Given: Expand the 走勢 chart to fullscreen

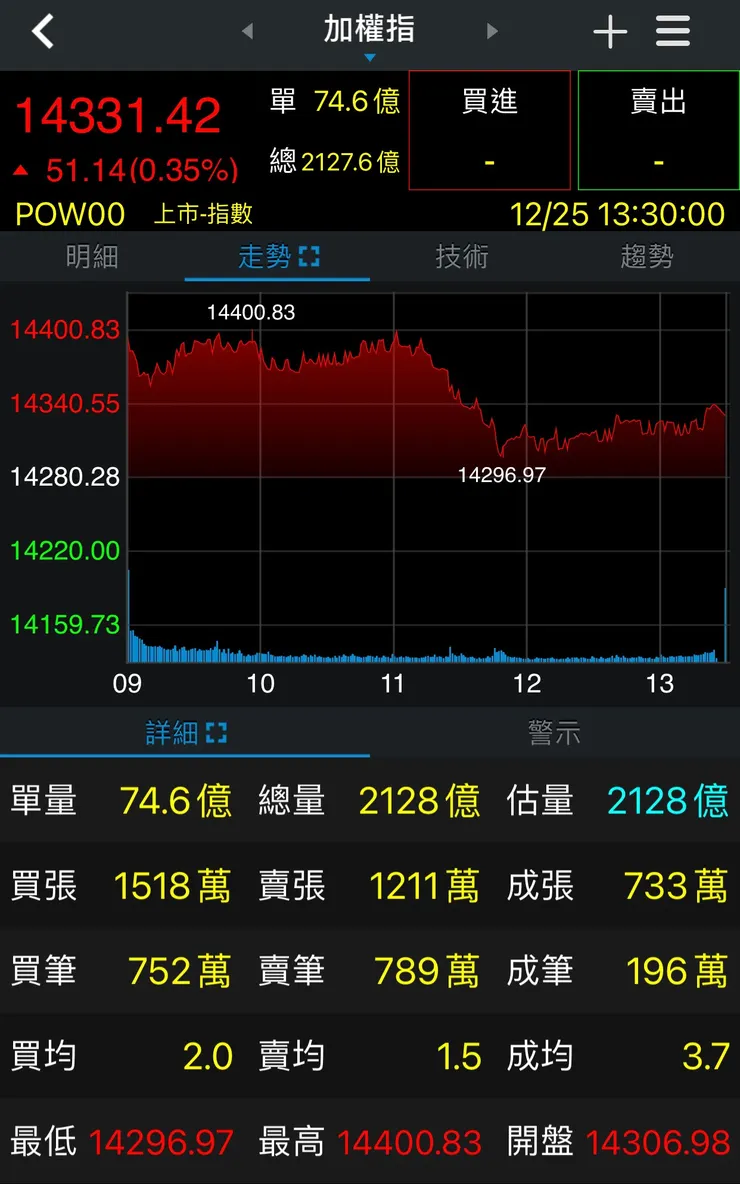Looking at the screenshot, I should (311, 255).
